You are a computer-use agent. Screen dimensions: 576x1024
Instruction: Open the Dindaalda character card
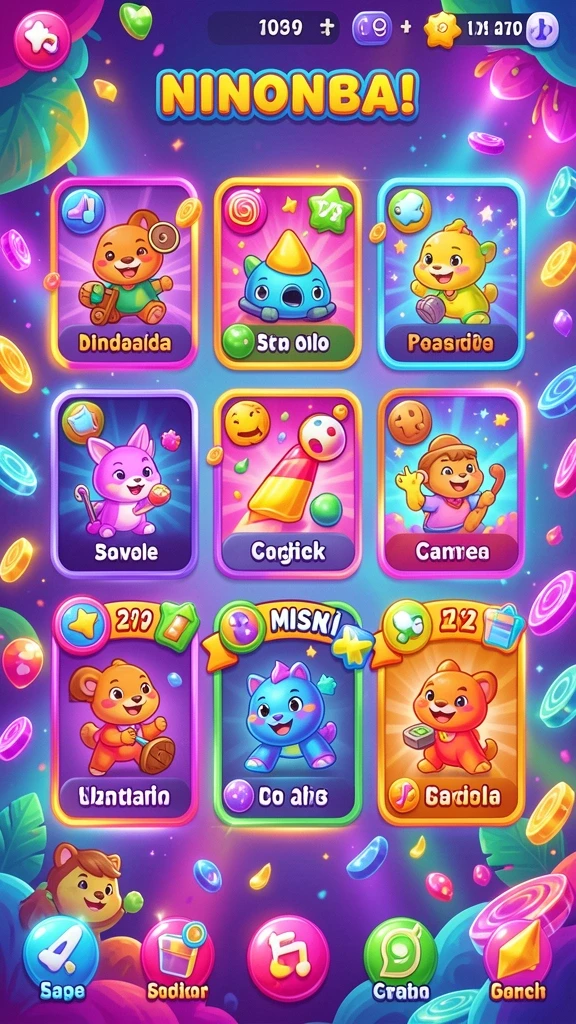124,273
